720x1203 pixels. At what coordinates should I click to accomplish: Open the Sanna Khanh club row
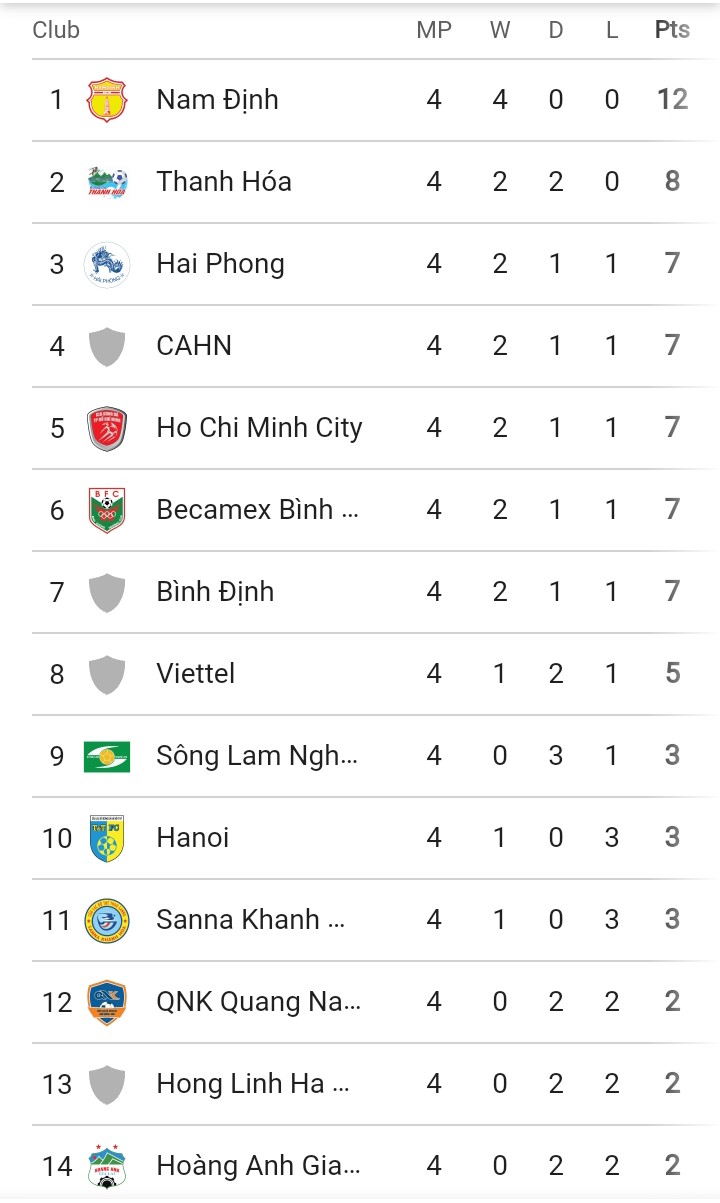(250, 920)
